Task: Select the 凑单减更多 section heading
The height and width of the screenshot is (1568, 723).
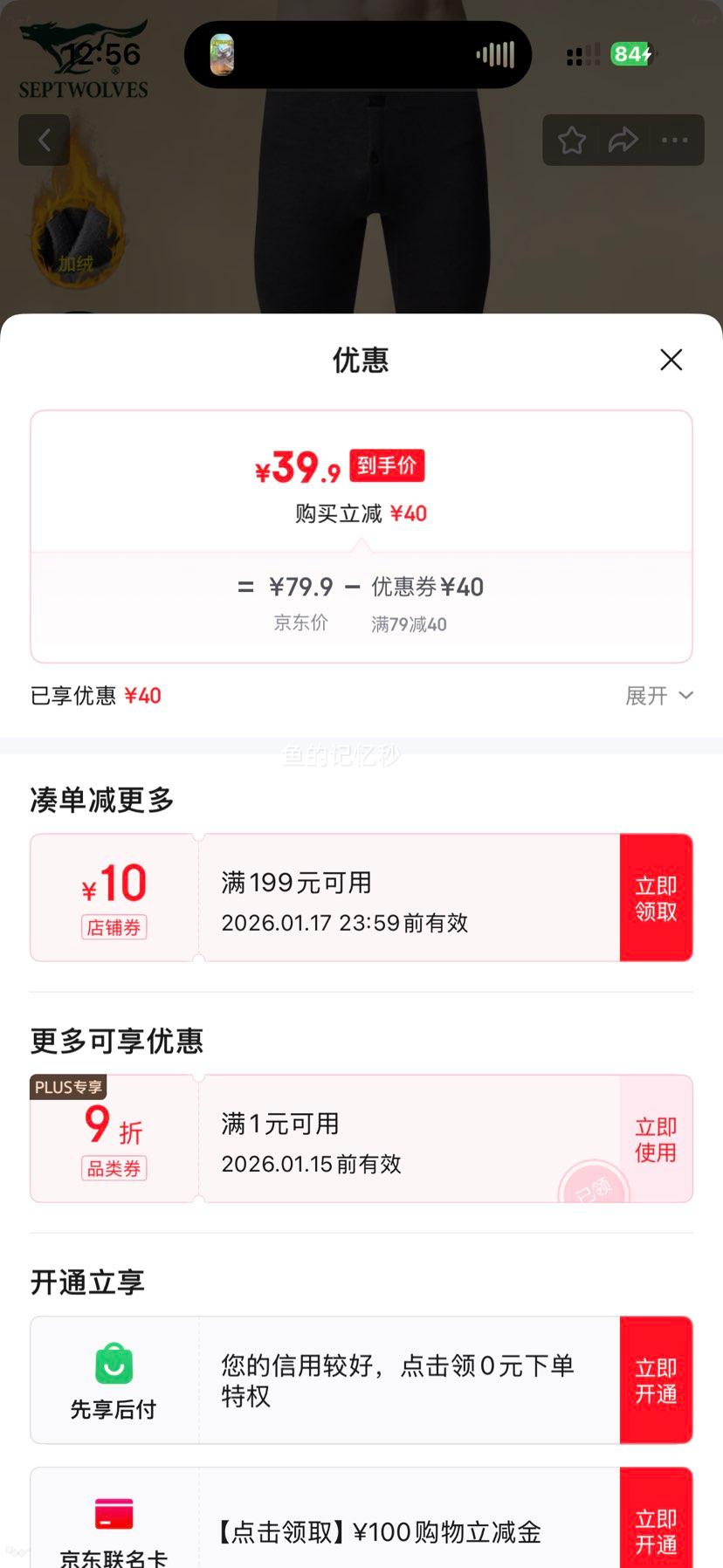Action: click(101, 800)
